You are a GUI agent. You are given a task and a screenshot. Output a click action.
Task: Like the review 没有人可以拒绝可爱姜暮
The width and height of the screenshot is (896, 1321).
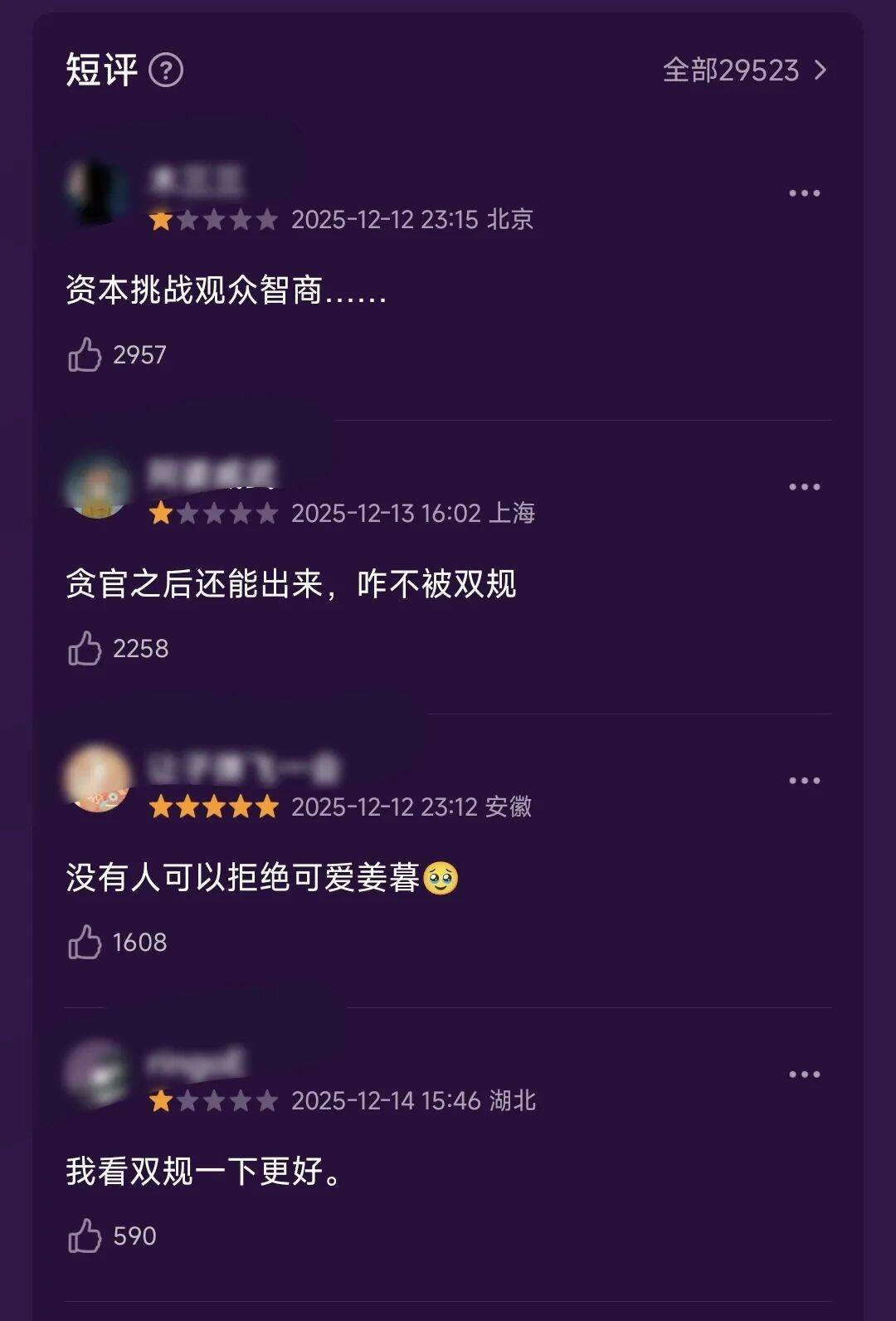click(x=85, y=943)
